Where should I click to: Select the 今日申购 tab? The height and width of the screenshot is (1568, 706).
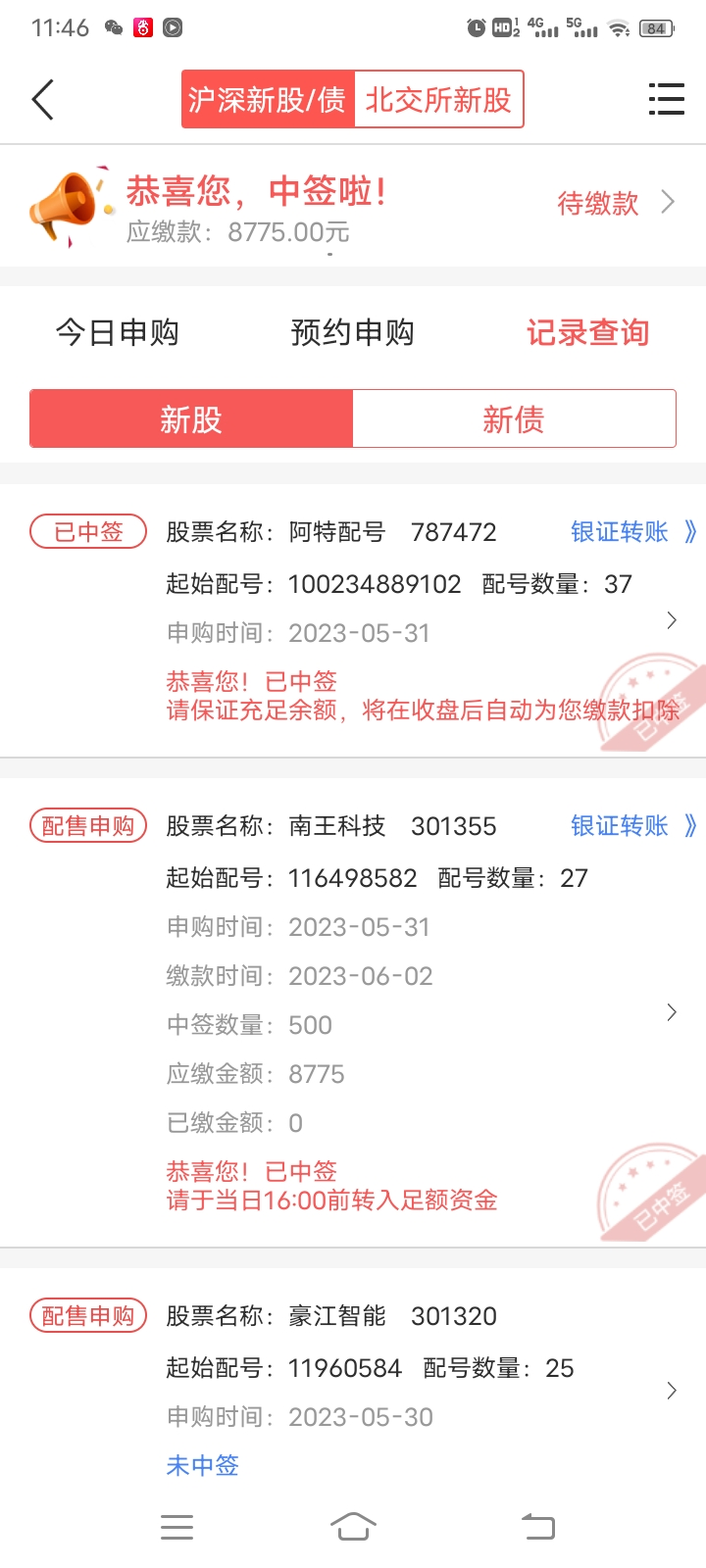coord(118,332)
